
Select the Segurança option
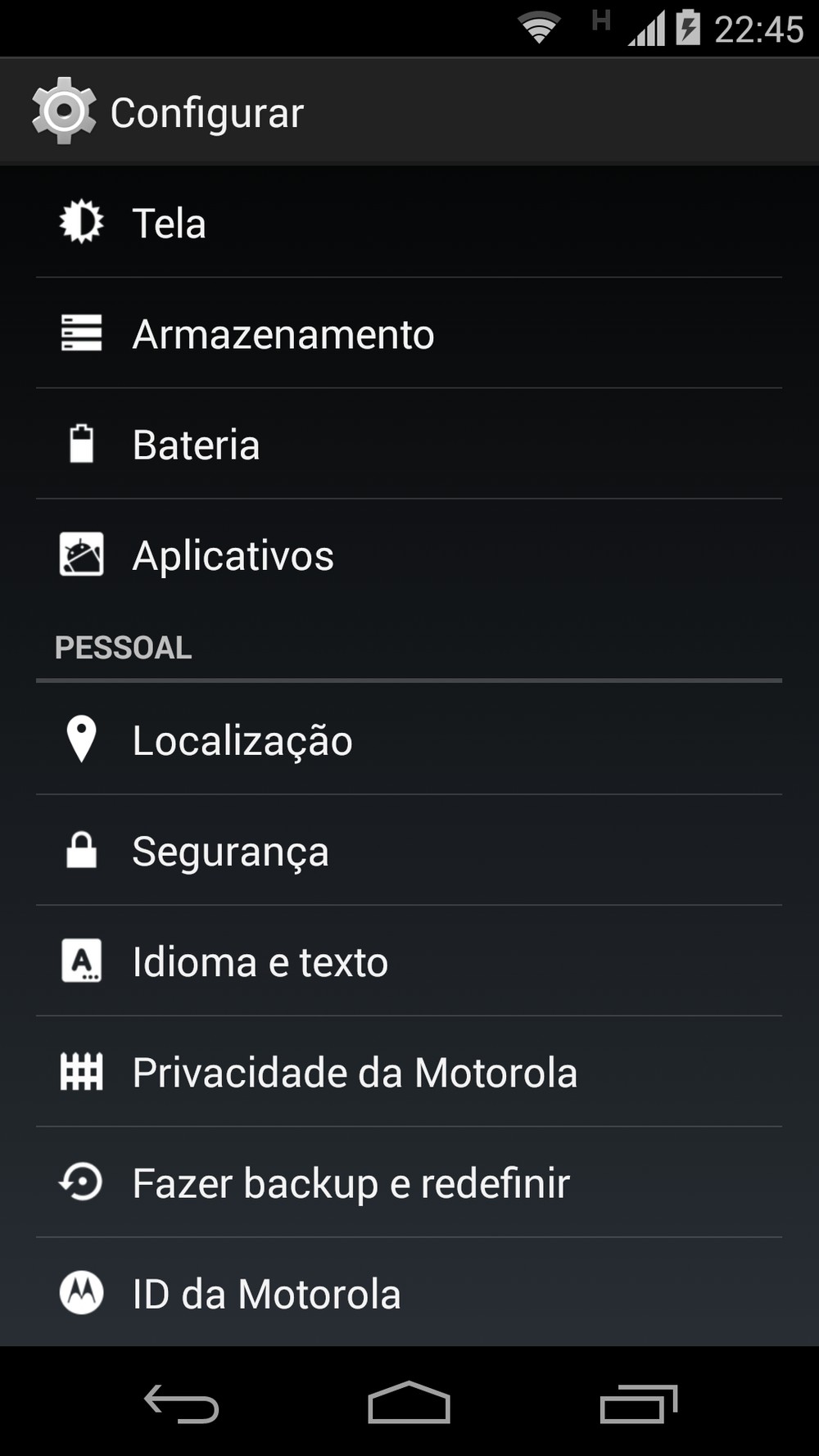(409, 851)
